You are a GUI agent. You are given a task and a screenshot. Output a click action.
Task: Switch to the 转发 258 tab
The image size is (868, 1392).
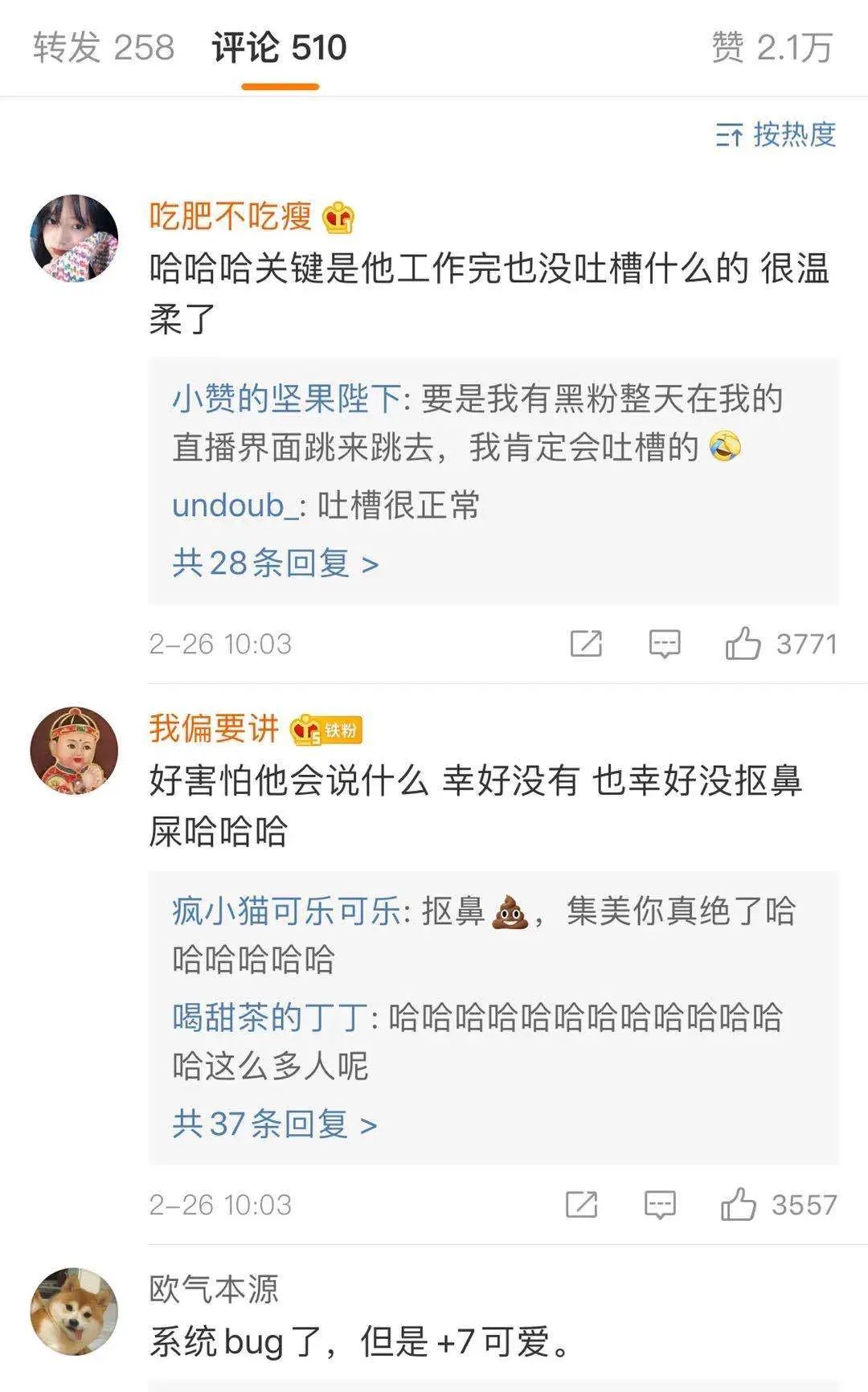click(x=104, y=48)
